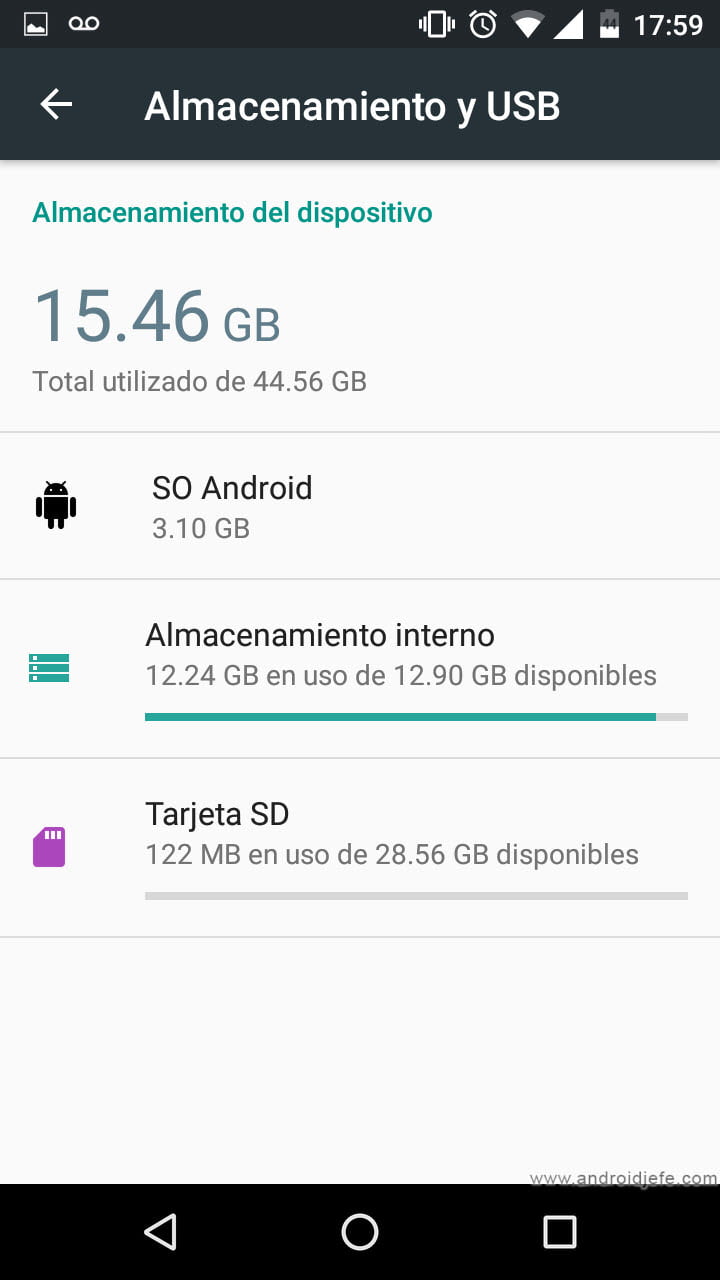The width and height of the screenshot is (720, 1280).
Task: Tap the SD card usage progress bar
Action: coord(417,895)
